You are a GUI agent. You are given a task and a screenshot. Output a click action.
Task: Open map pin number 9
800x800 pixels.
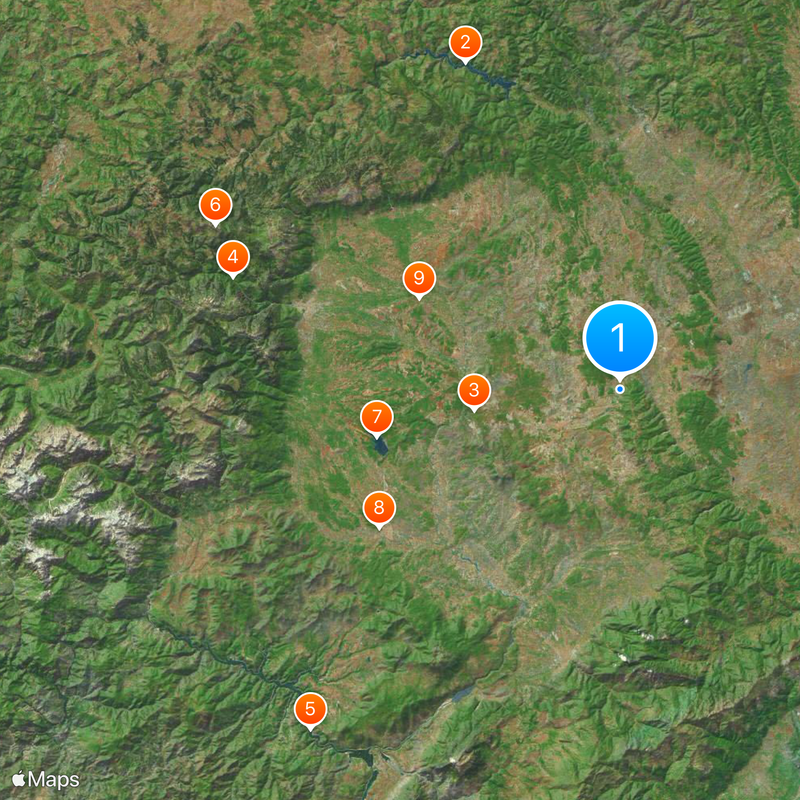point(419,279)
